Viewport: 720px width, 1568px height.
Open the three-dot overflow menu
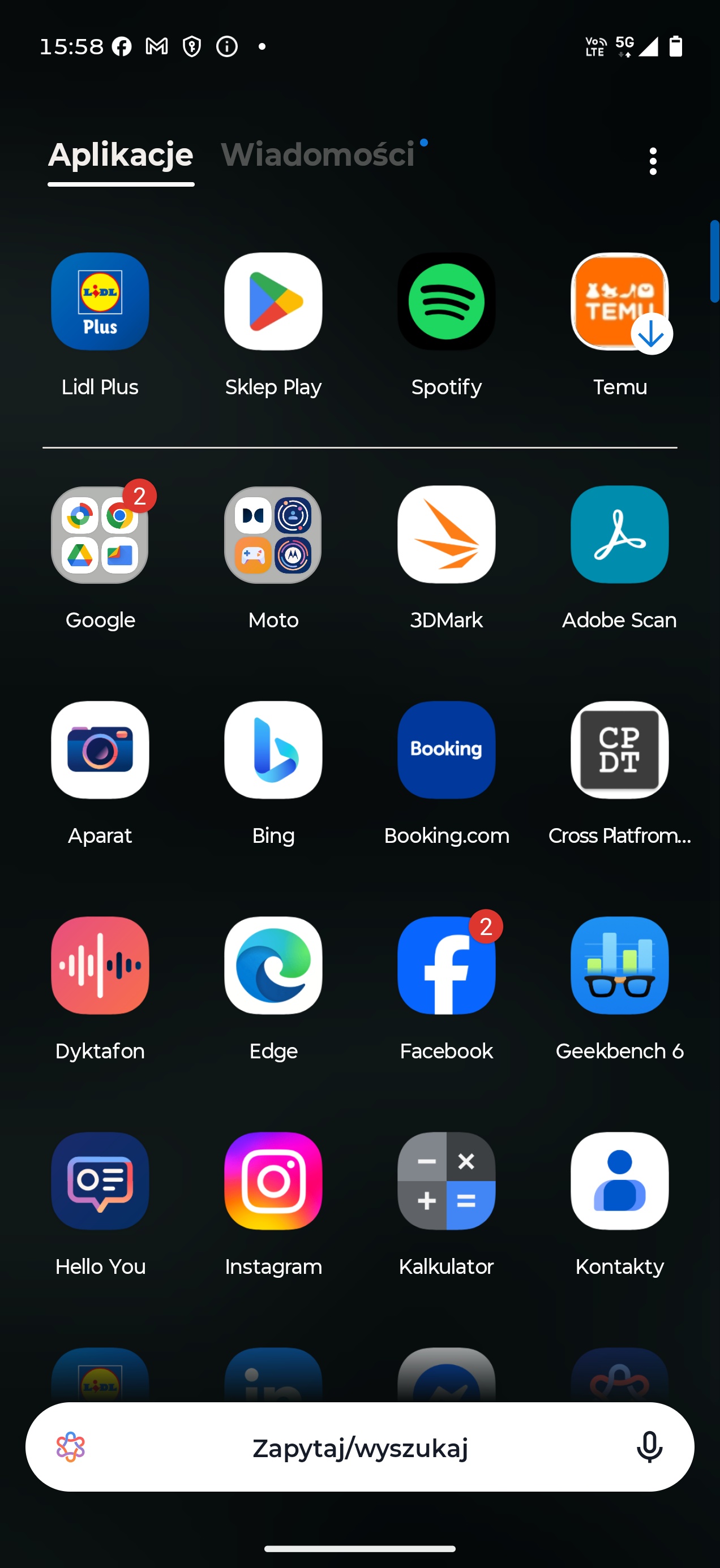pyautogui.click(x=653, y=161)
